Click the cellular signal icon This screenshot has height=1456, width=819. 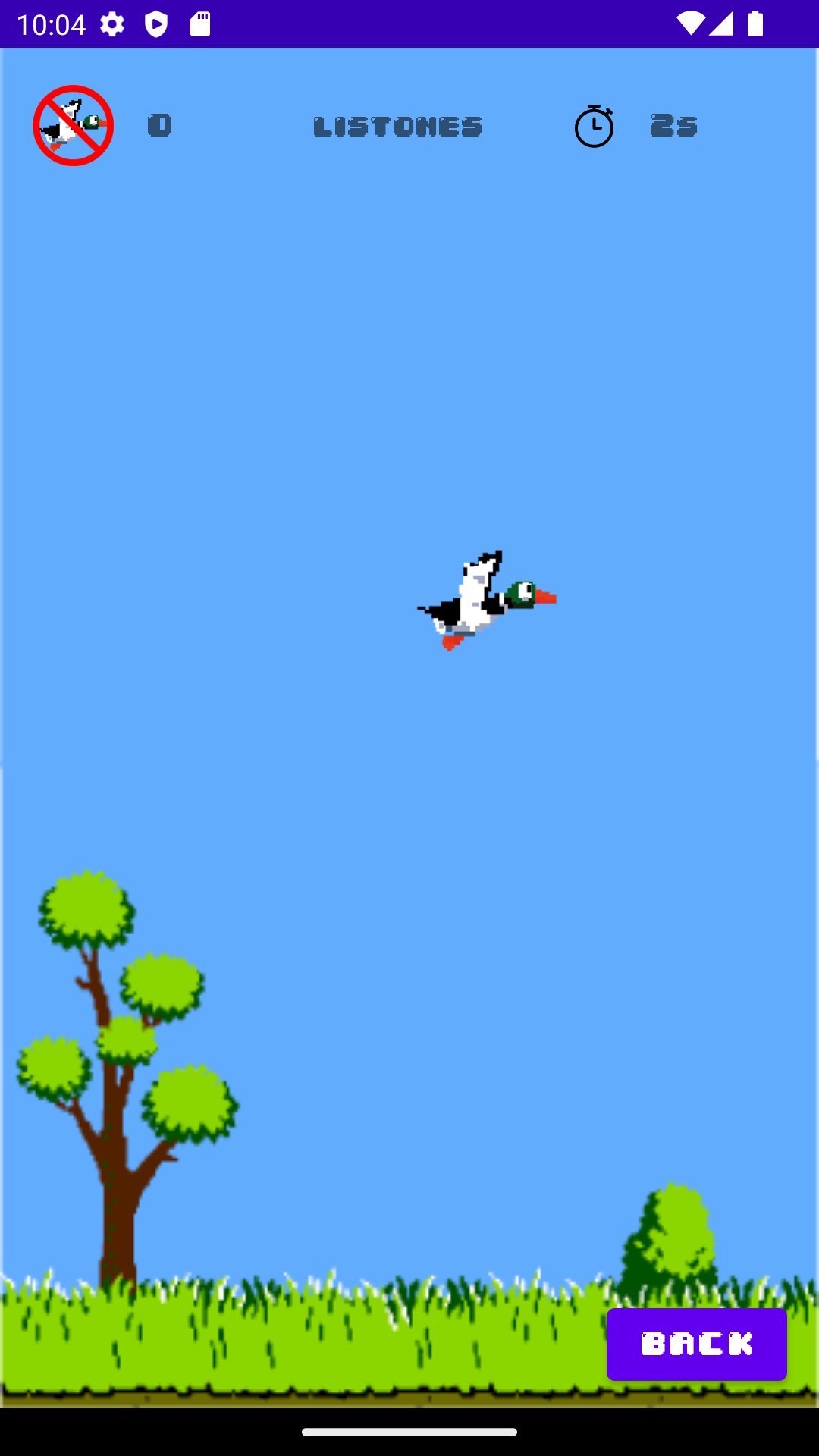pos(722,23)
